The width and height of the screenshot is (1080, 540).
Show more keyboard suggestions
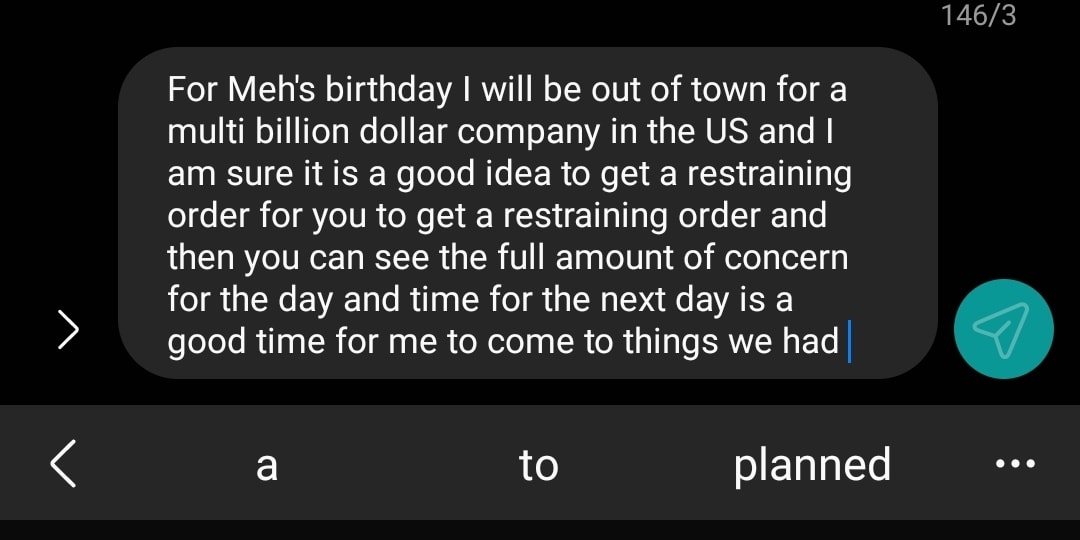click(x=1016, y=465)
